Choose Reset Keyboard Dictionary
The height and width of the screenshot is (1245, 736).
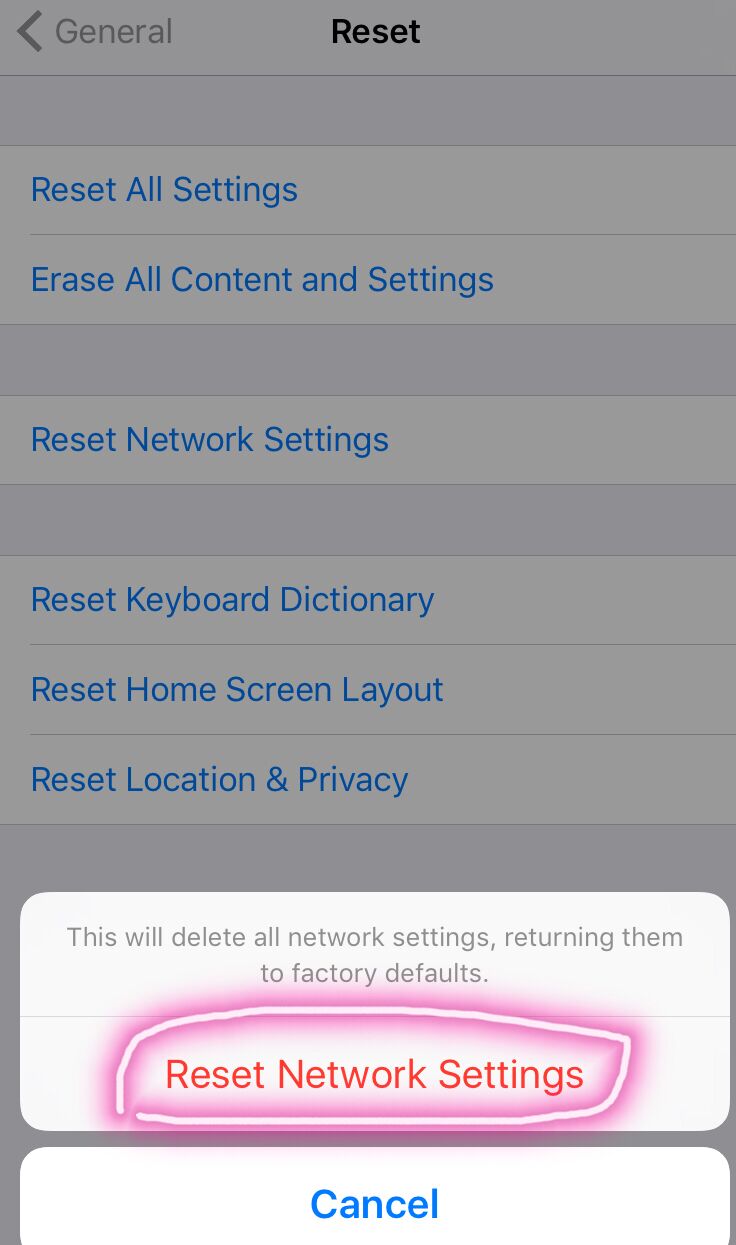232,600
